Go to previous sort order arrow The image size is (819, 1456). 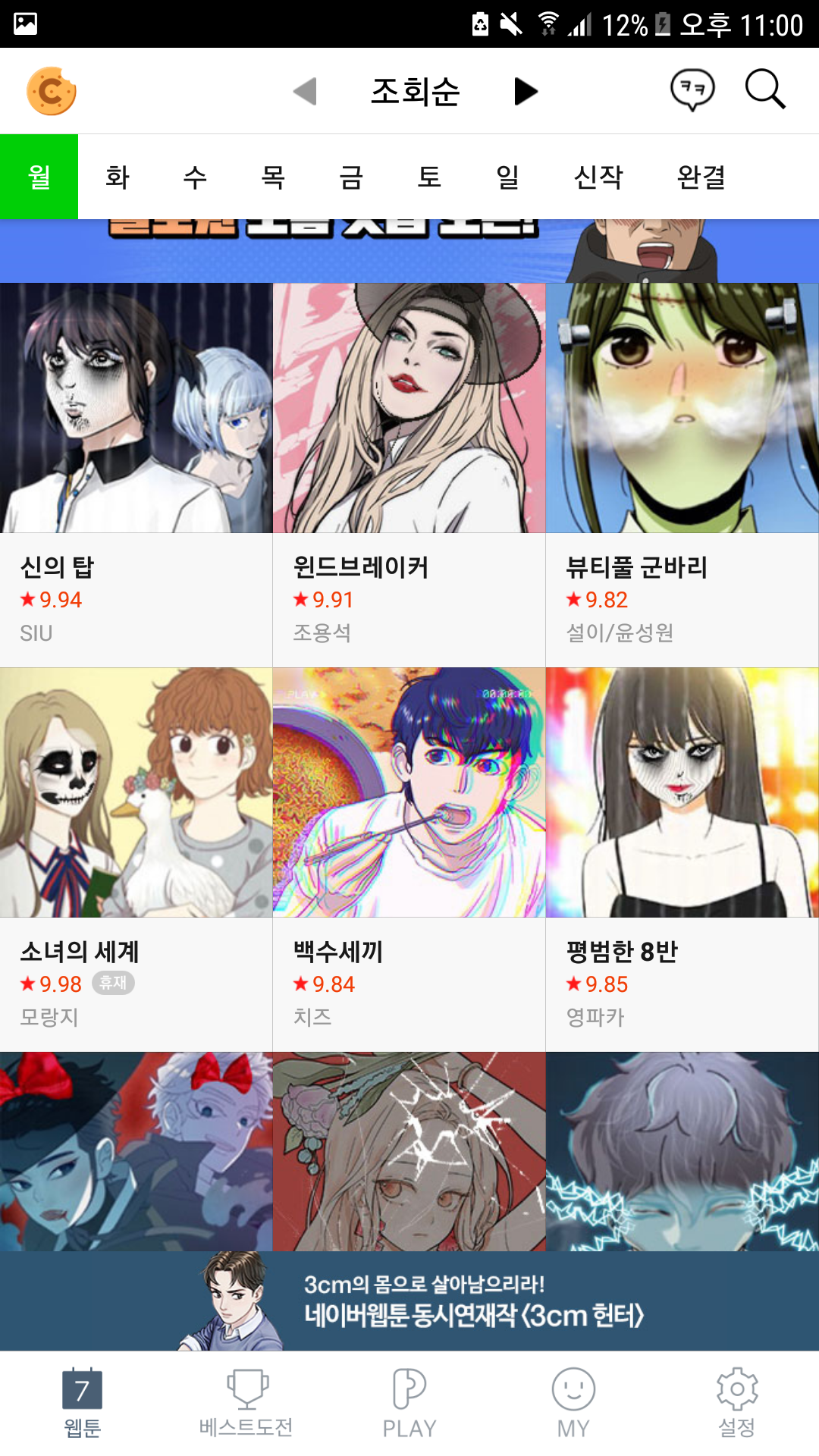click(x=305, y=91)
